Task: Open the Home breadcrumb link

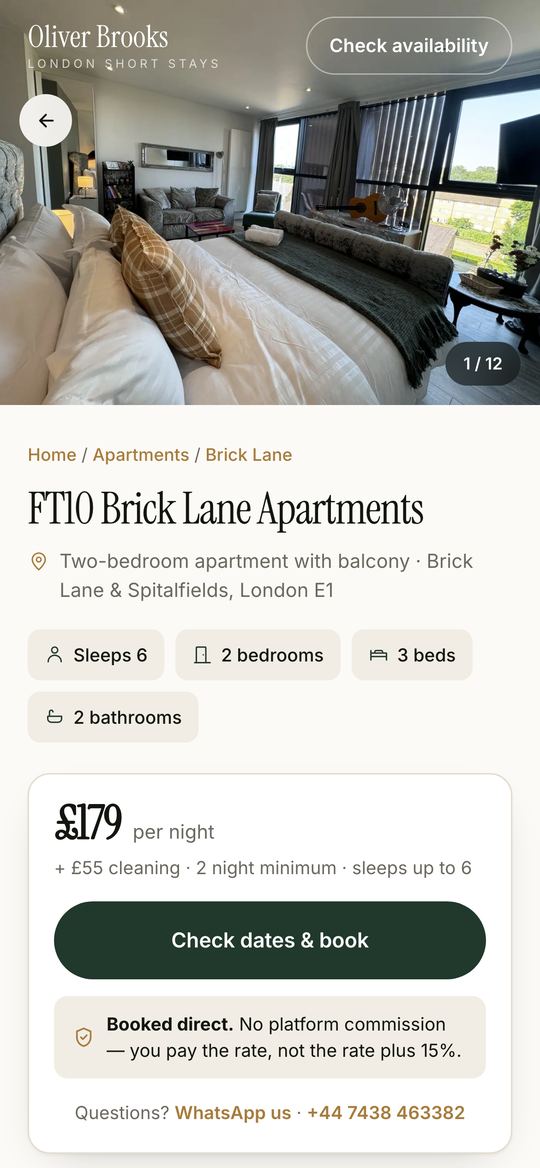Action: point(52,454)
